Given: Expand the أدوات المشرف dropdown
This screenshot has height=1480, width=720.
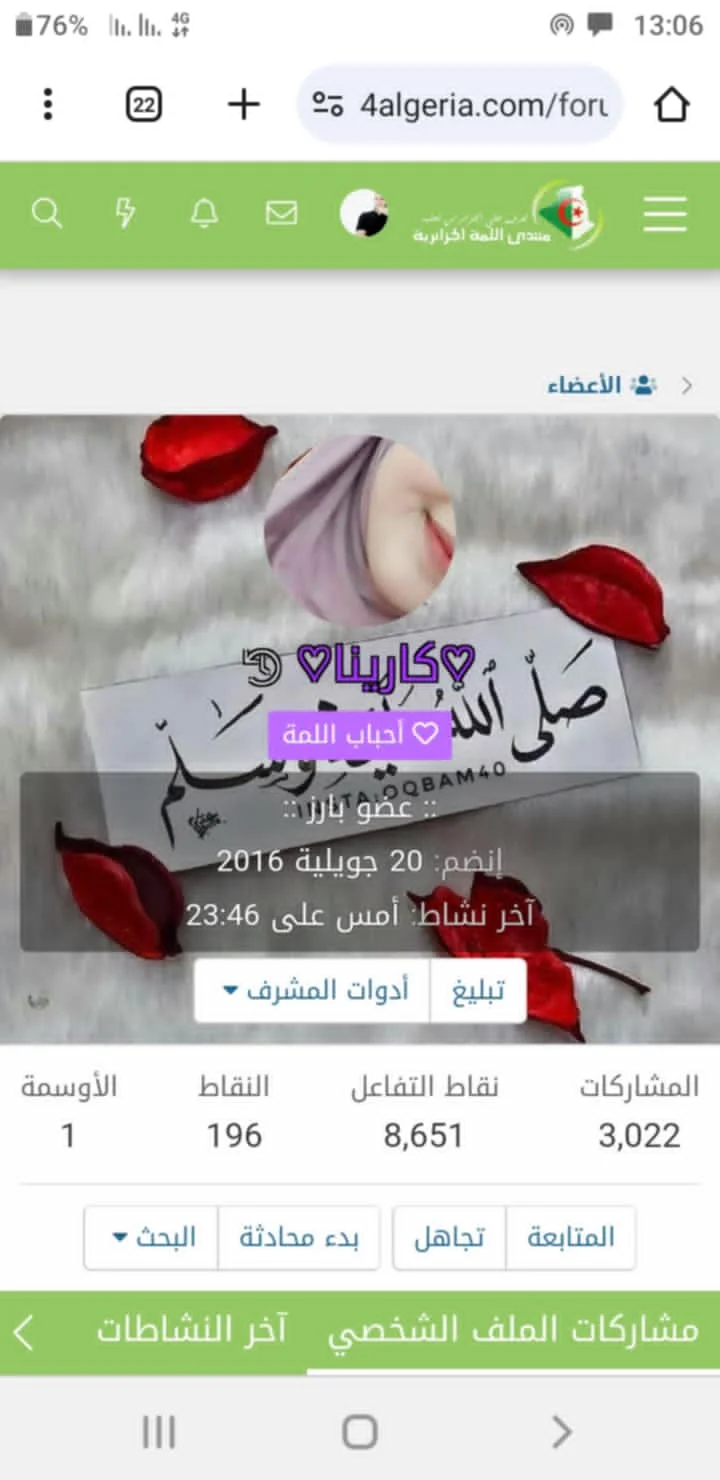Looking at the screenshot, I should tap(313, 991).
